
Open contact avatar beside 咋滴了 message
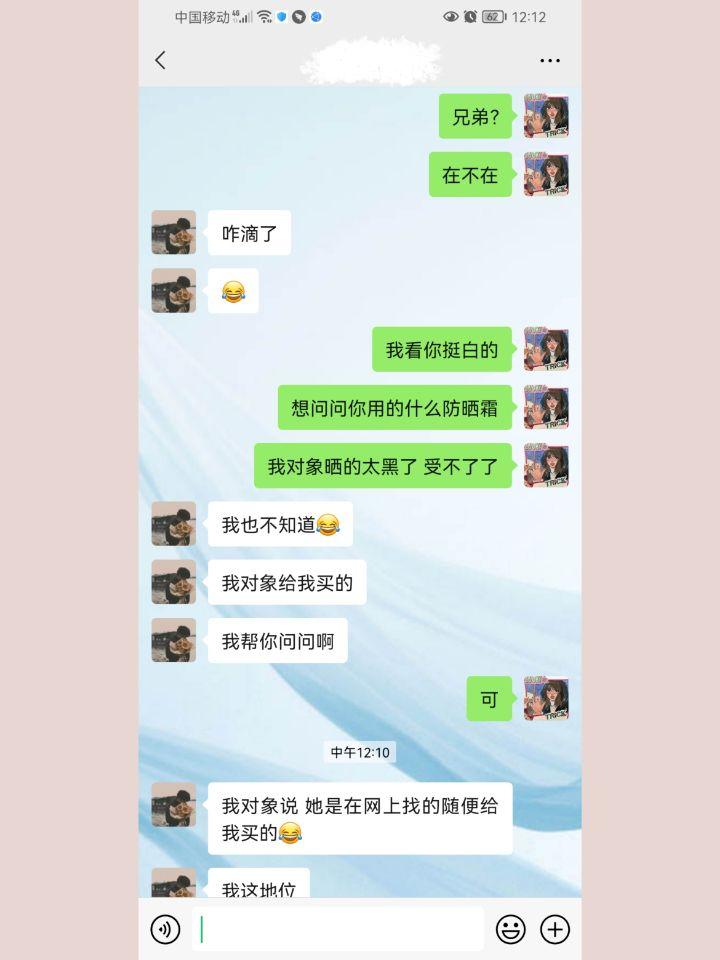[x=173, y=232]
